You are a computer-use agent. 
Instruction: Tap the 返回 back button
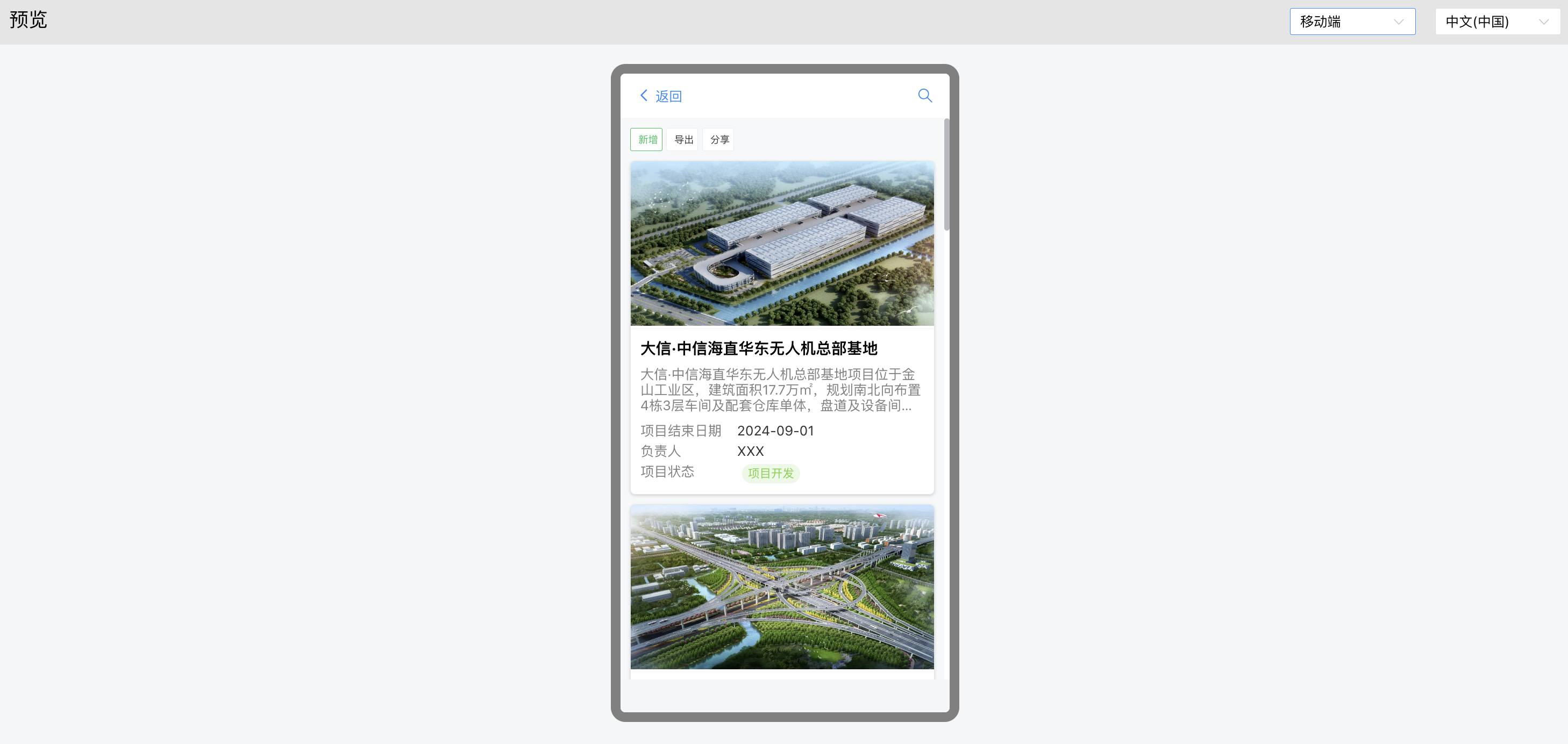pyautogui.click(x=660, y=96)
